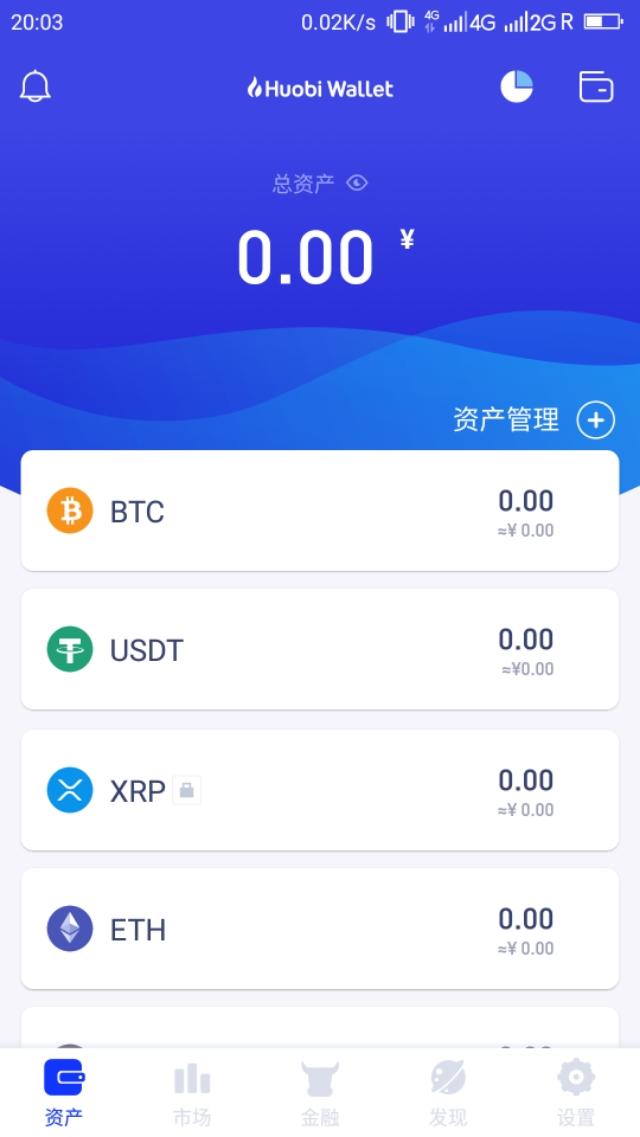Hide total assets with the eye icon

coord(357,183)
